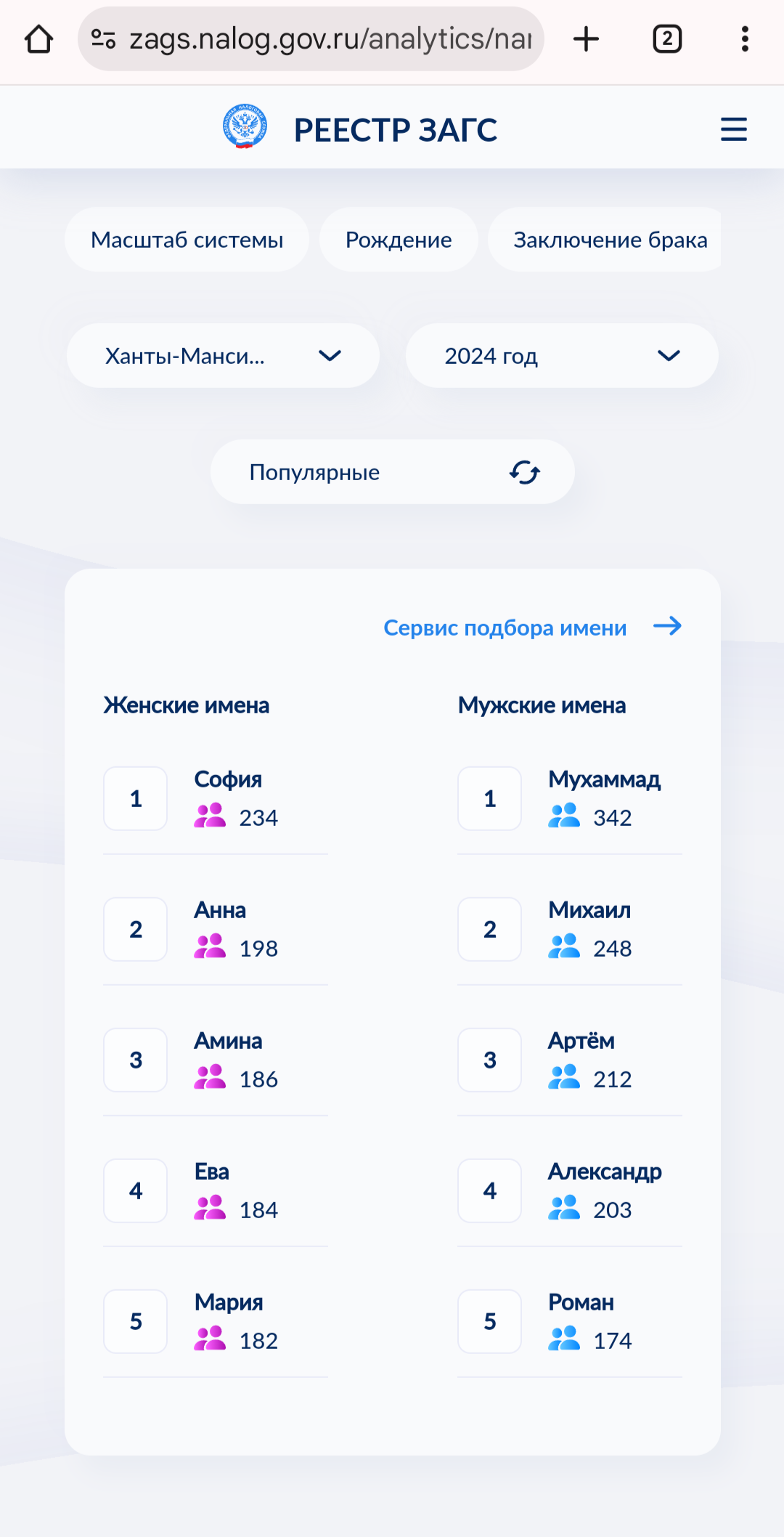The width and height of the screenshot is (784, 1537).
Task: Tap the РЕЕСТР ЗАГС header title
Action: [x=396, y=130]
